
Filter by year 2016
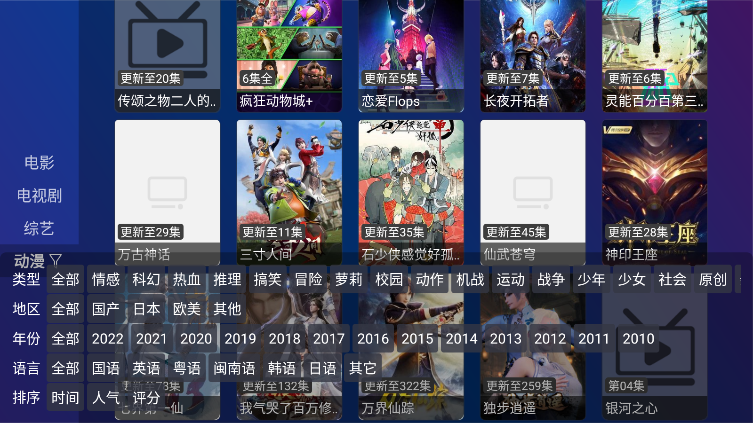(x=372, y=339)
